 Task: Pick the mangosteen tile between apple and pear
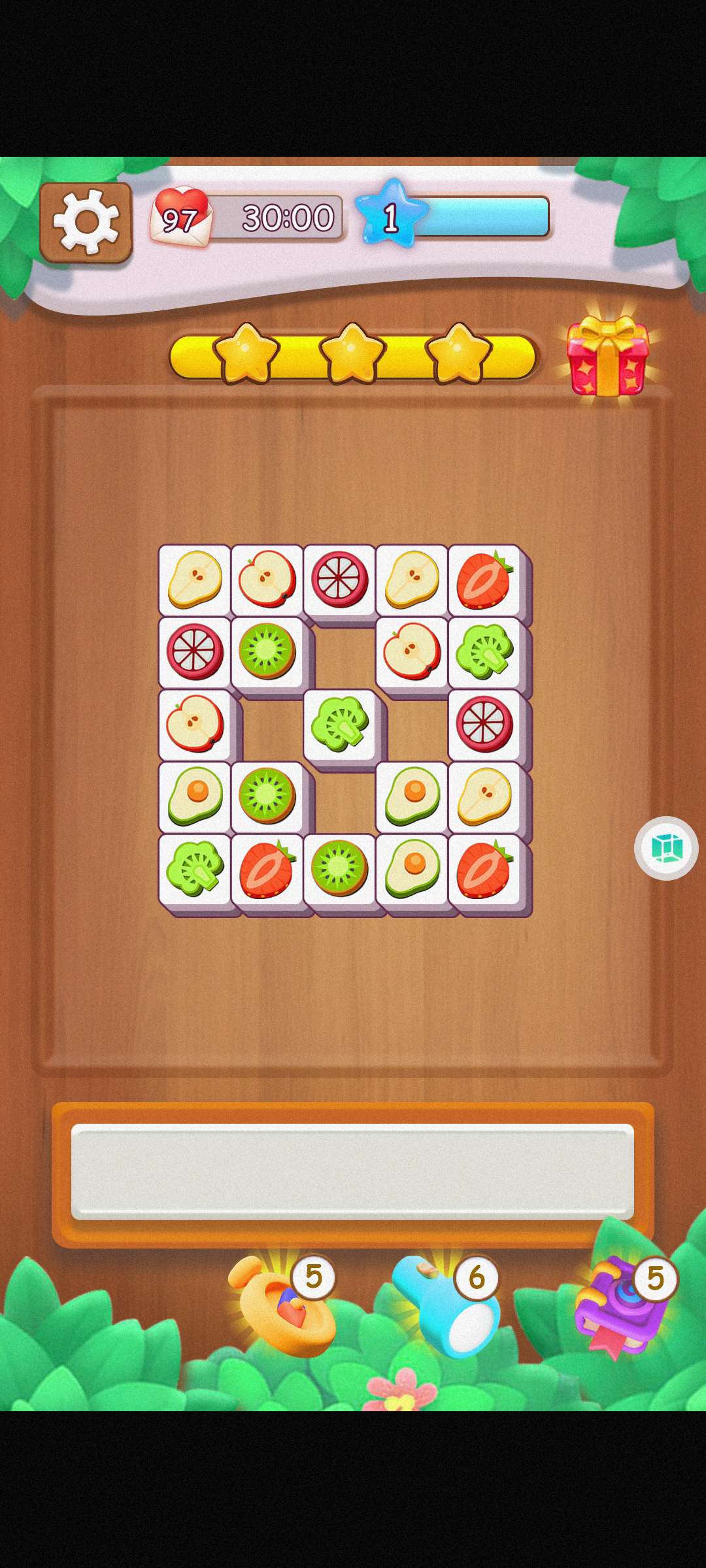(x=339, y=580)
